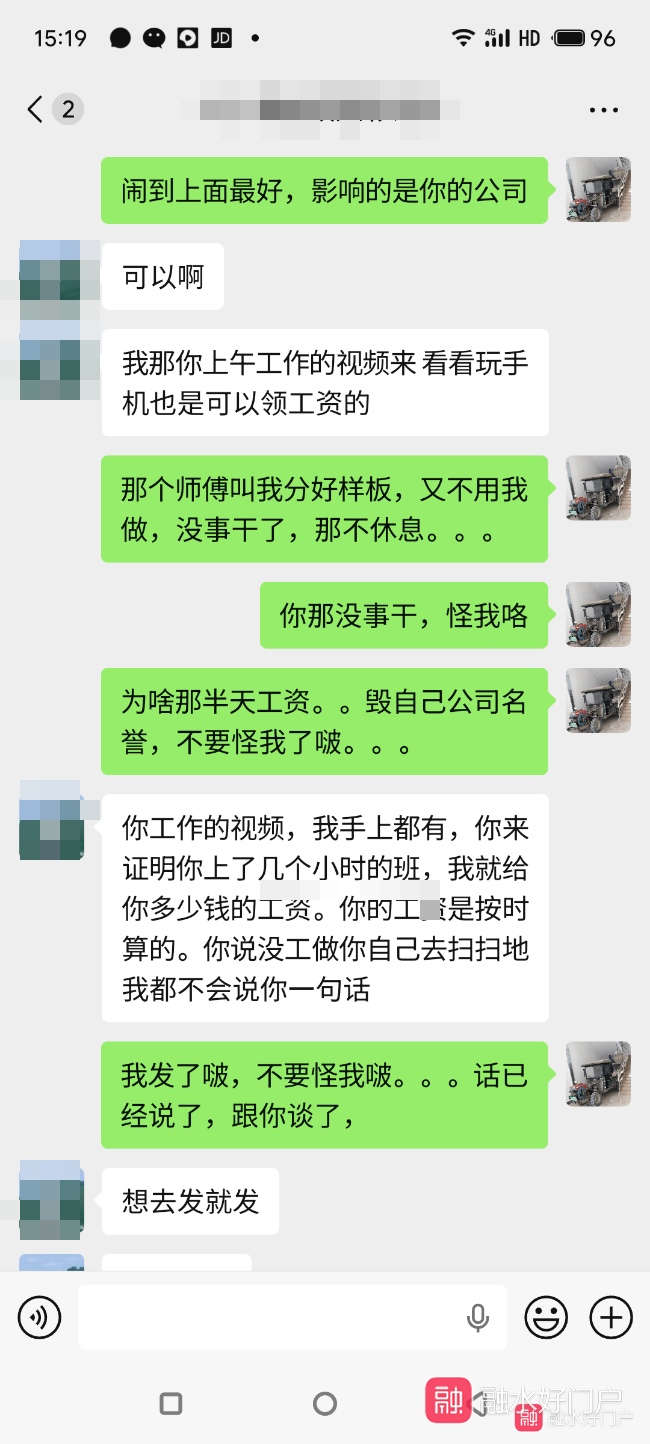This screenshot has height=1444, width=650.
Task: Tap the system home button
Action: click(325, 1404)
